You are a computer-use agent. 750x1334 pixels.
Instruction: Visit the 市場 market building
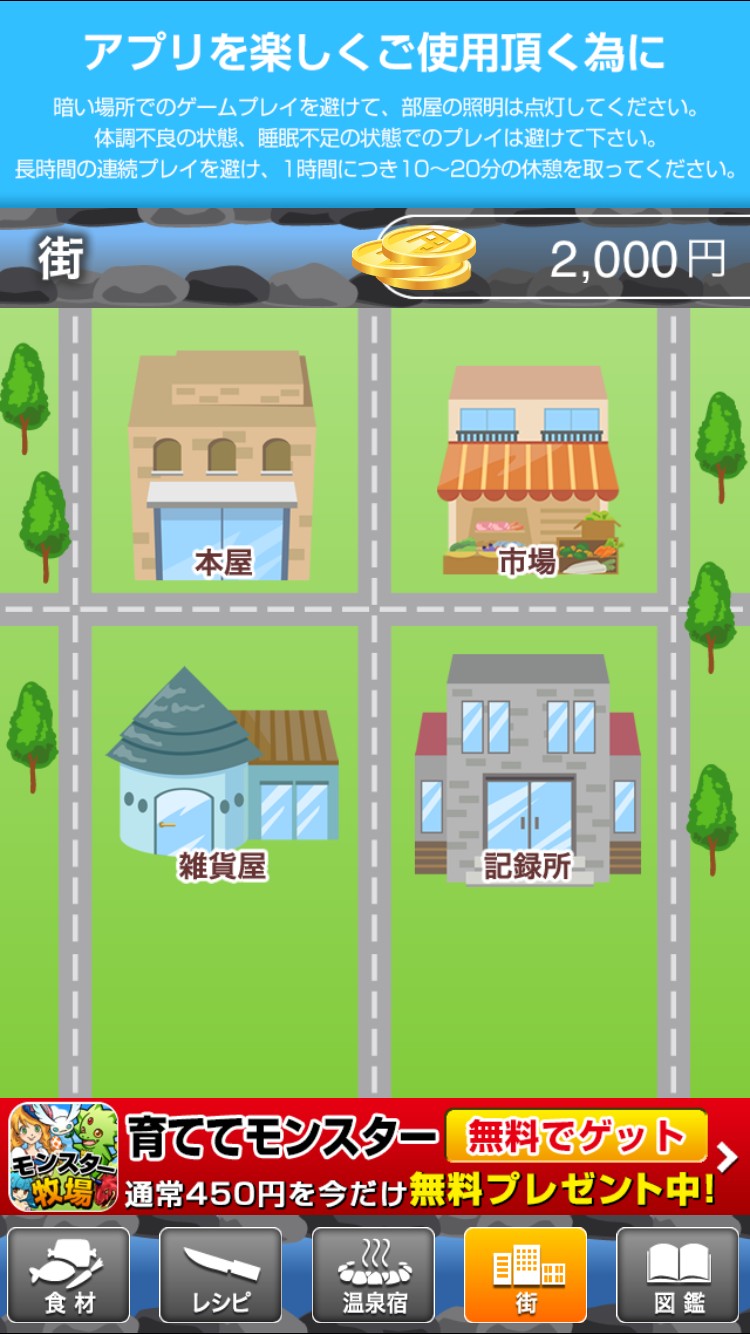tap(527, 472)
